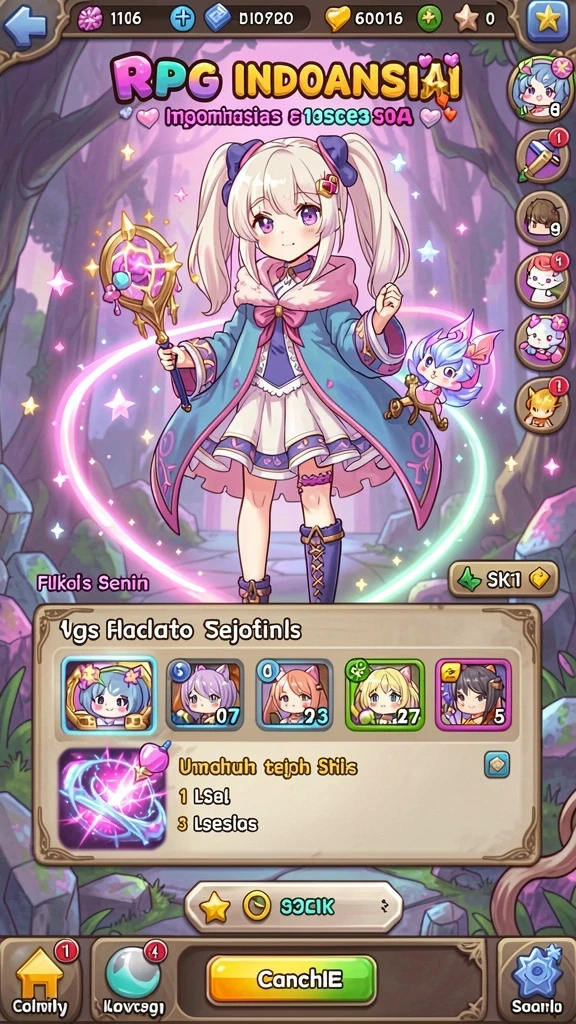Tap the star and coin cost button

[293, 906]
